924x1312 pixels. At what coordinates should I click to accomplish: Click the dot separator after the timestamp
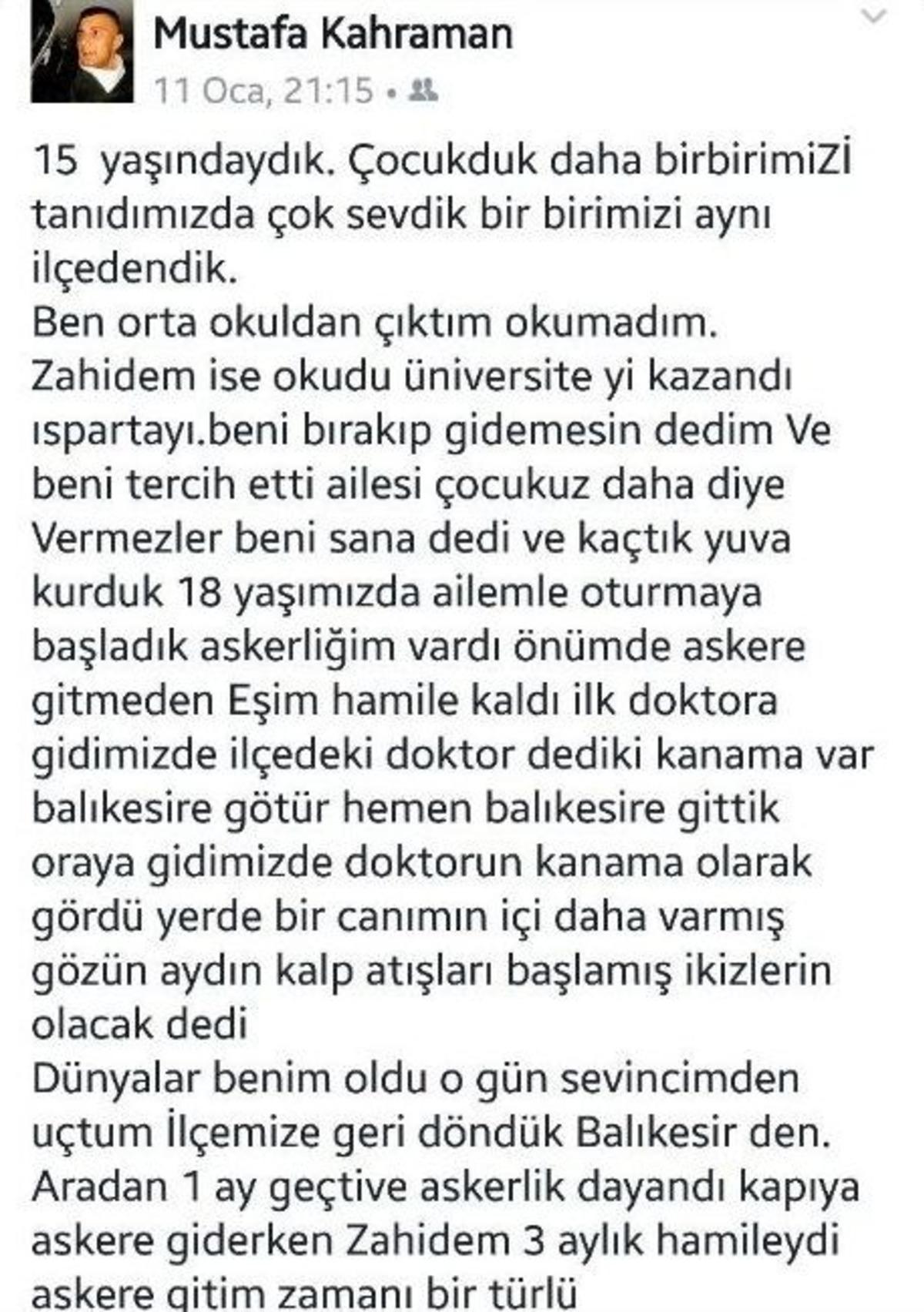pyautogui.click(x=393, y=92)
